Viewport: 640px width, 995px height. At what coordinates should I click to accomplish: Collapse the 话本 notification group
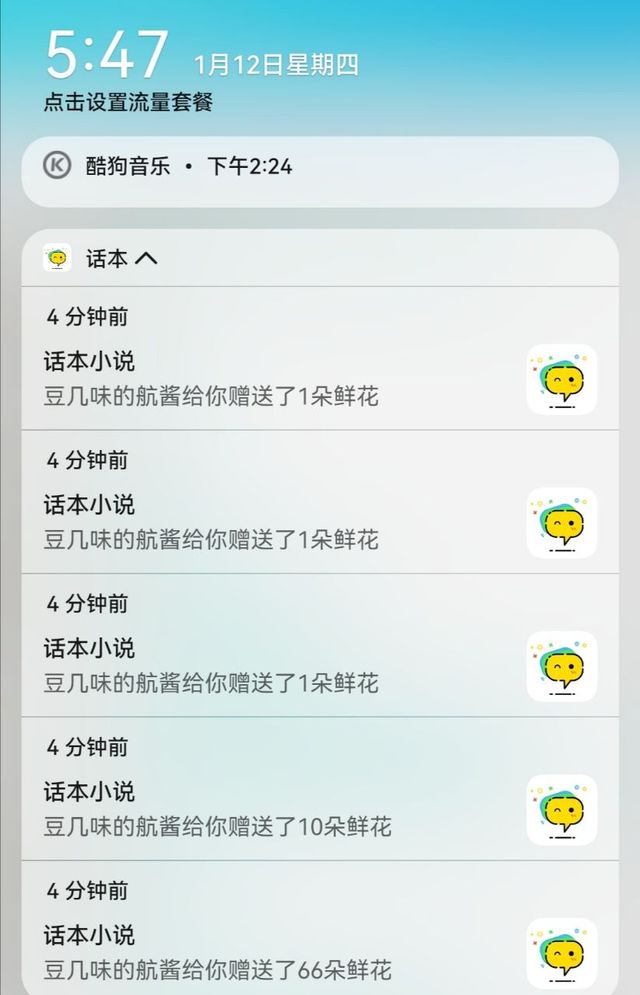click(x=146, y=258)
